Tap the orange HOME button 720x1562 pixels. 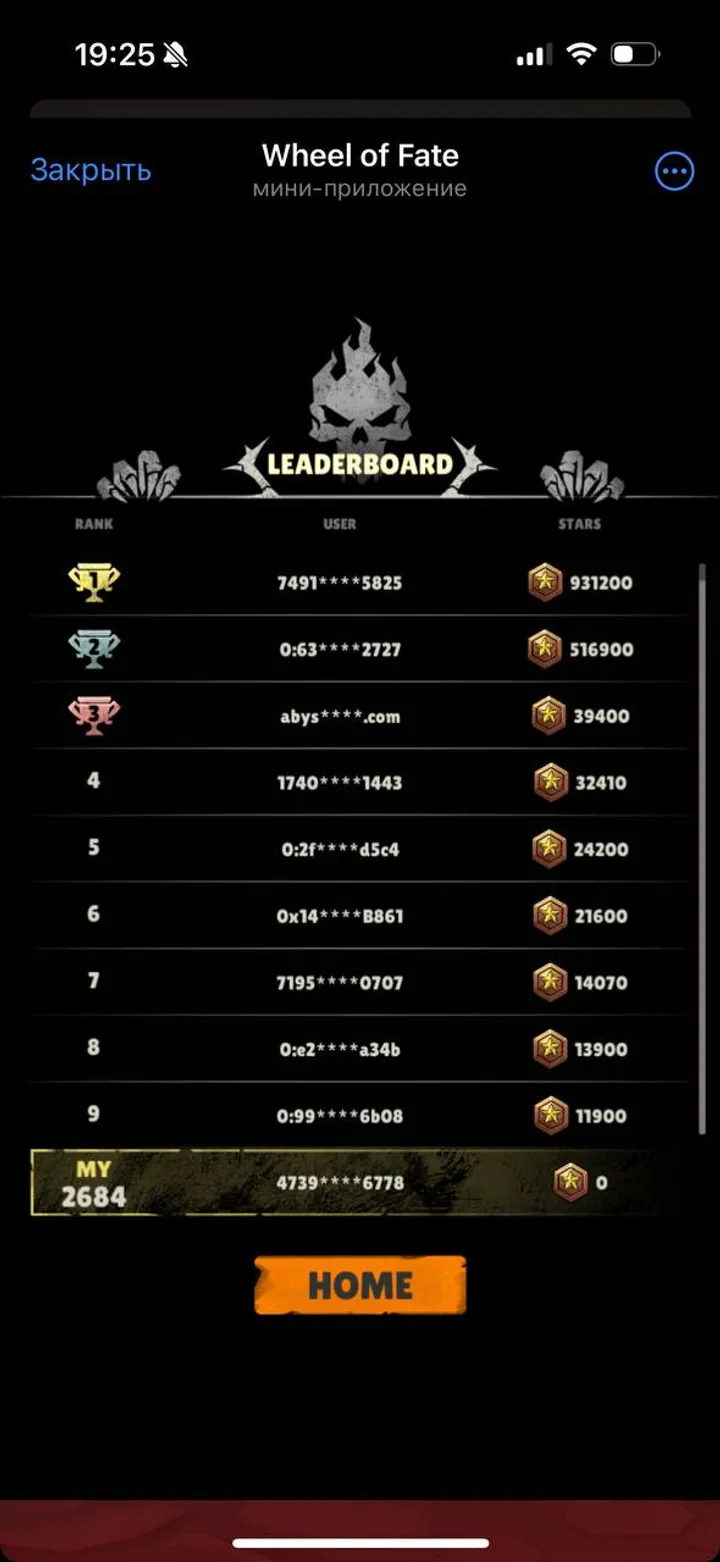click(360, 1285)
